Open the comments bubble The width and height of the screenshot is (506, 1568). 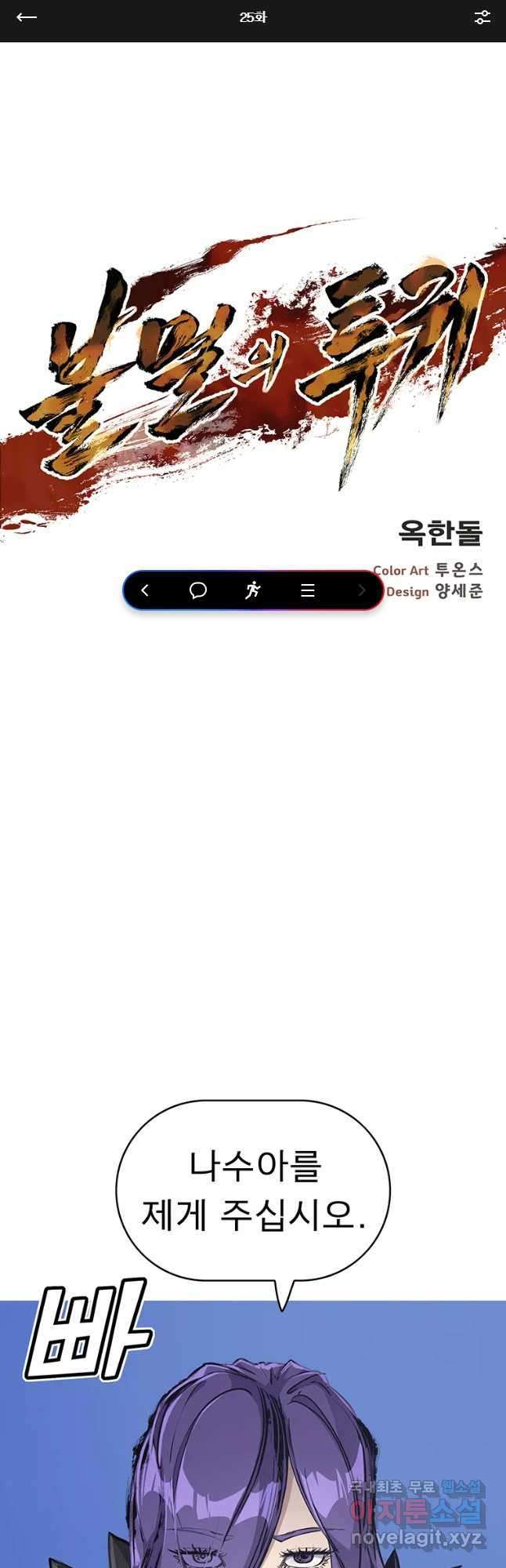198,590
